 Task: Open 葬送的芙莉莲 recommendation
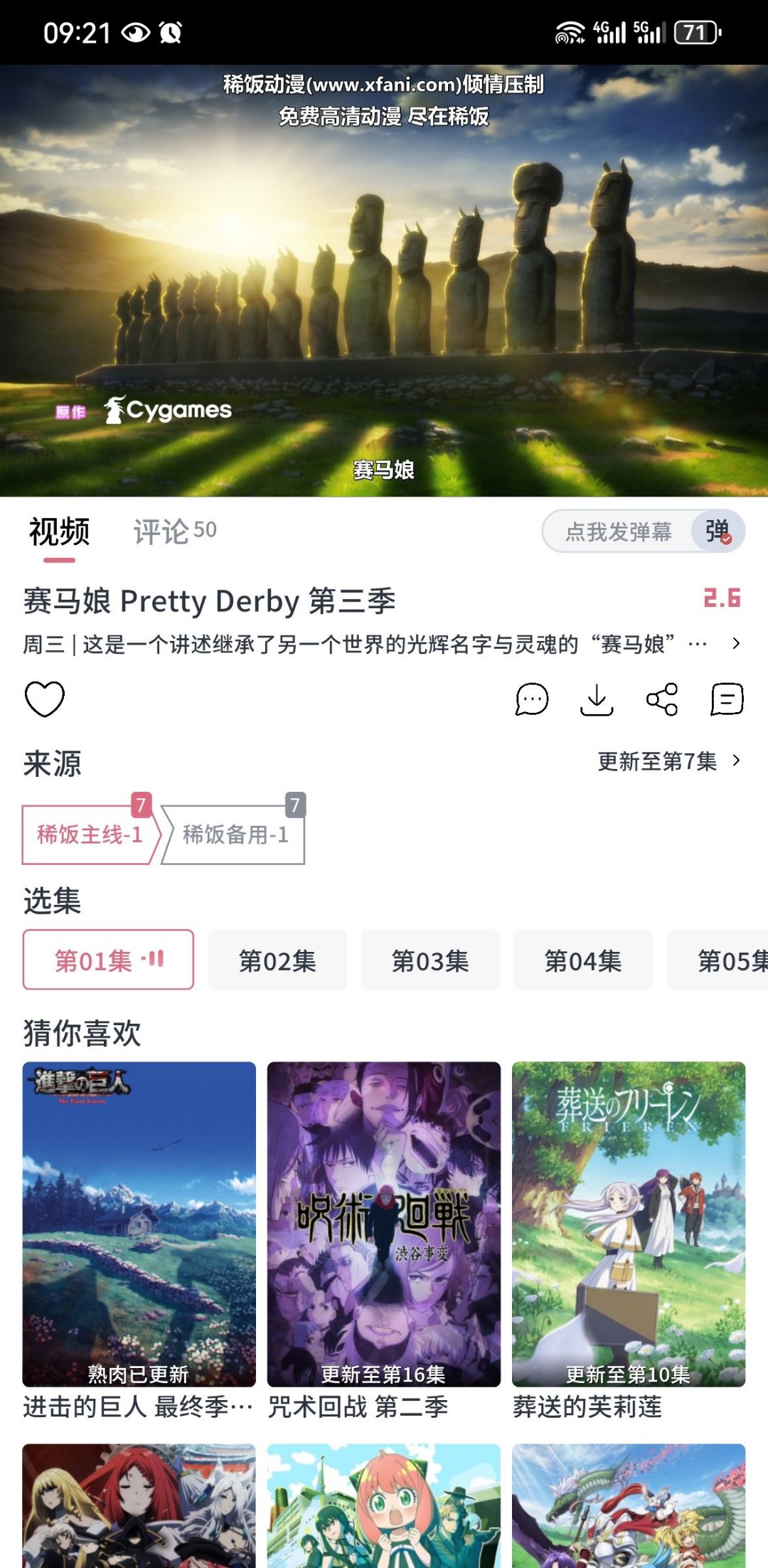629,1224
